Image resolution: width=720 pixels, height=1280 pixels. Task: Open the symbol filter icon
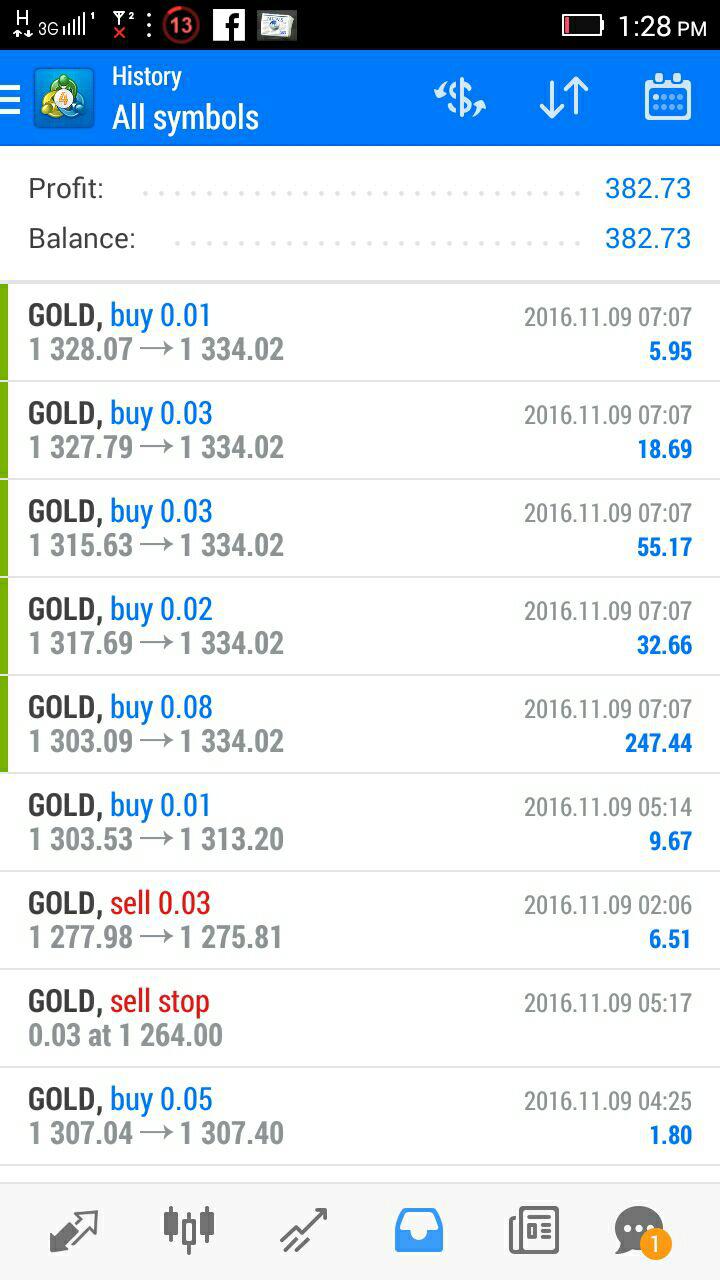click(x=460, y=98)
